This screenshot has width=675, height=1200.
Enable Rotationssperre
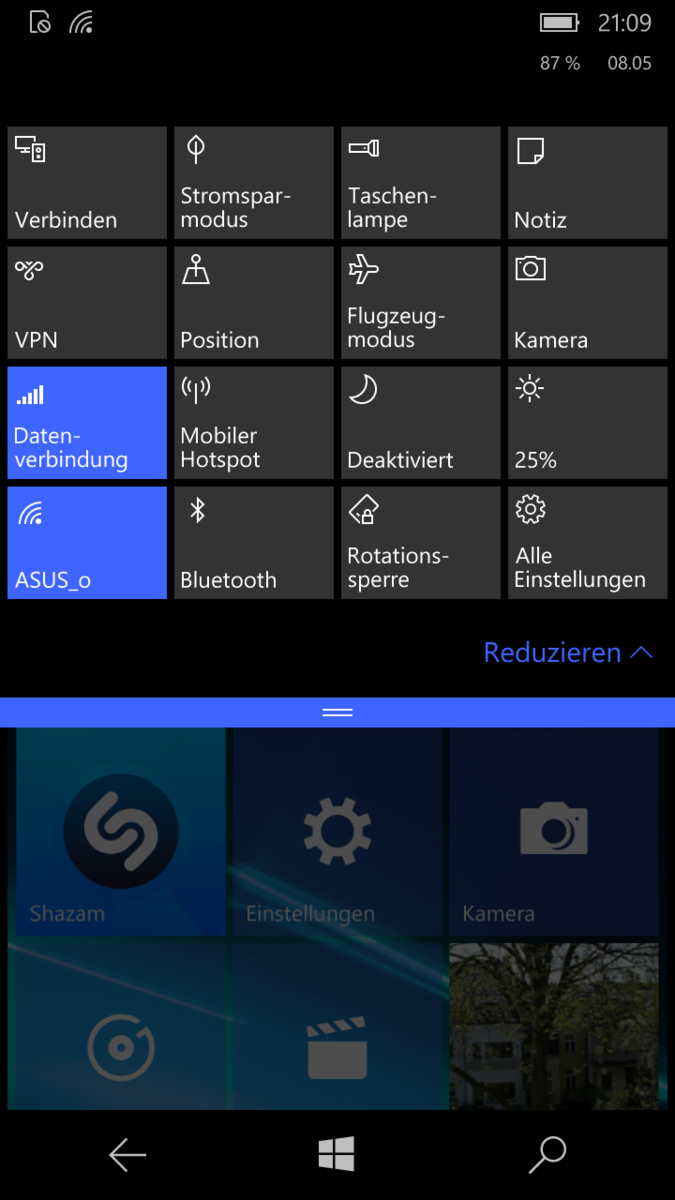click(421, 543)
